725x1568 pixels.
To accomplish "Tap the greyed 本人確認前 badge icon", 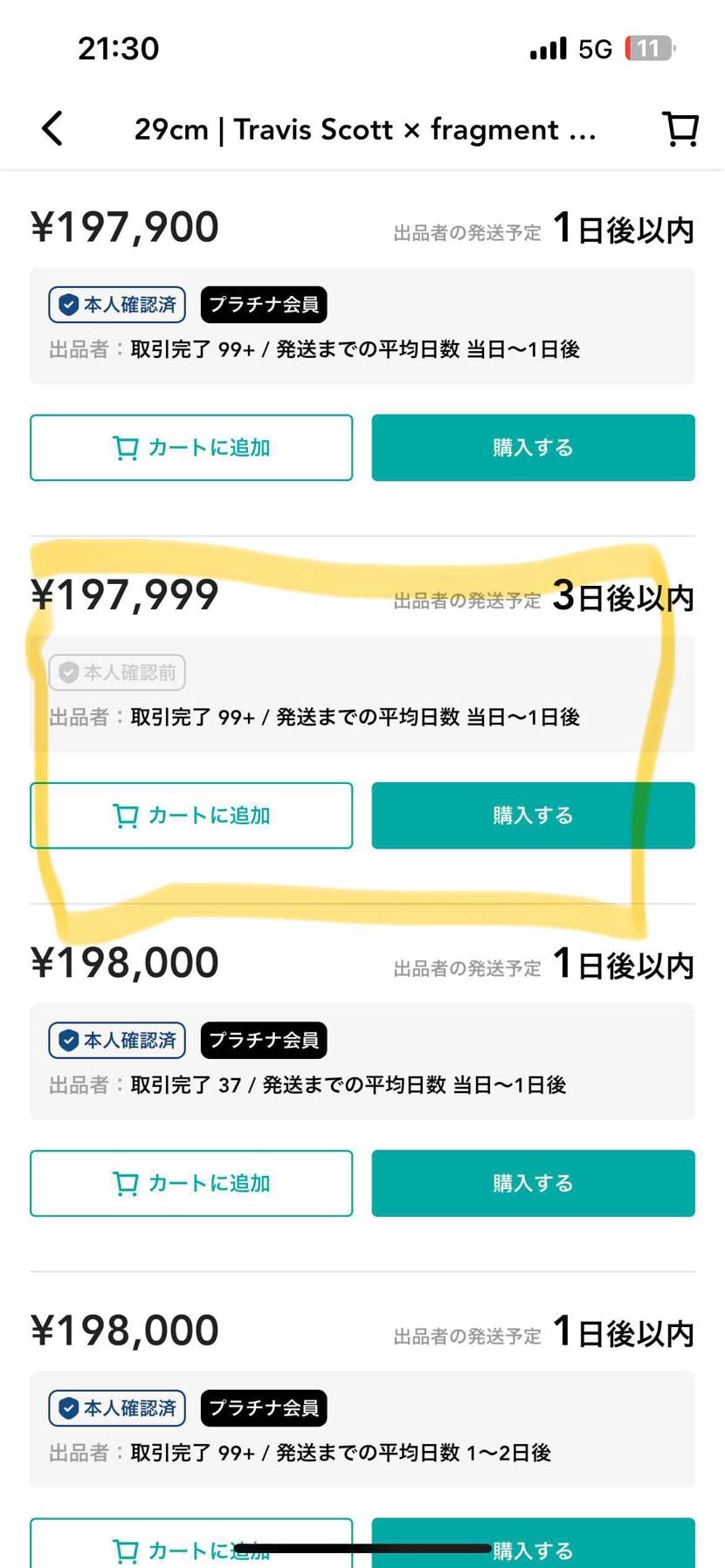I will 67,672.
